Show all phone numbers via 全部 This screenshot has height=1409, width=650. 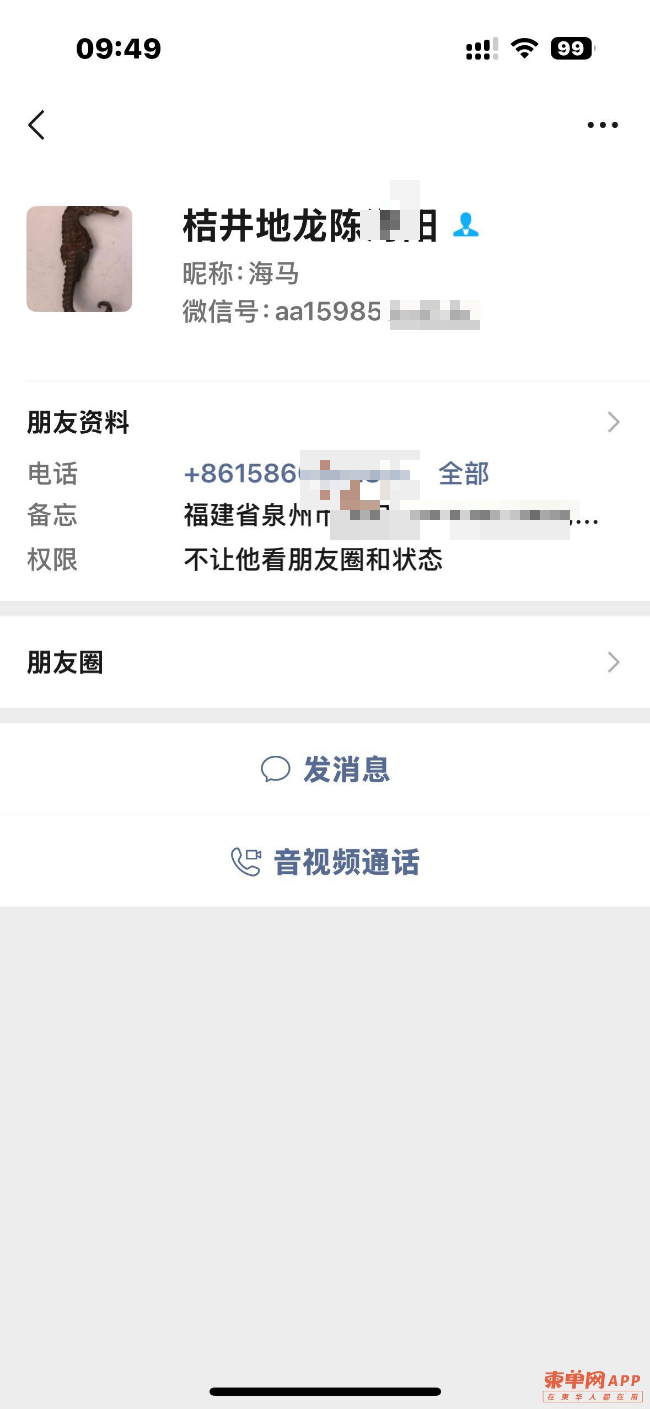coord(464,473)
